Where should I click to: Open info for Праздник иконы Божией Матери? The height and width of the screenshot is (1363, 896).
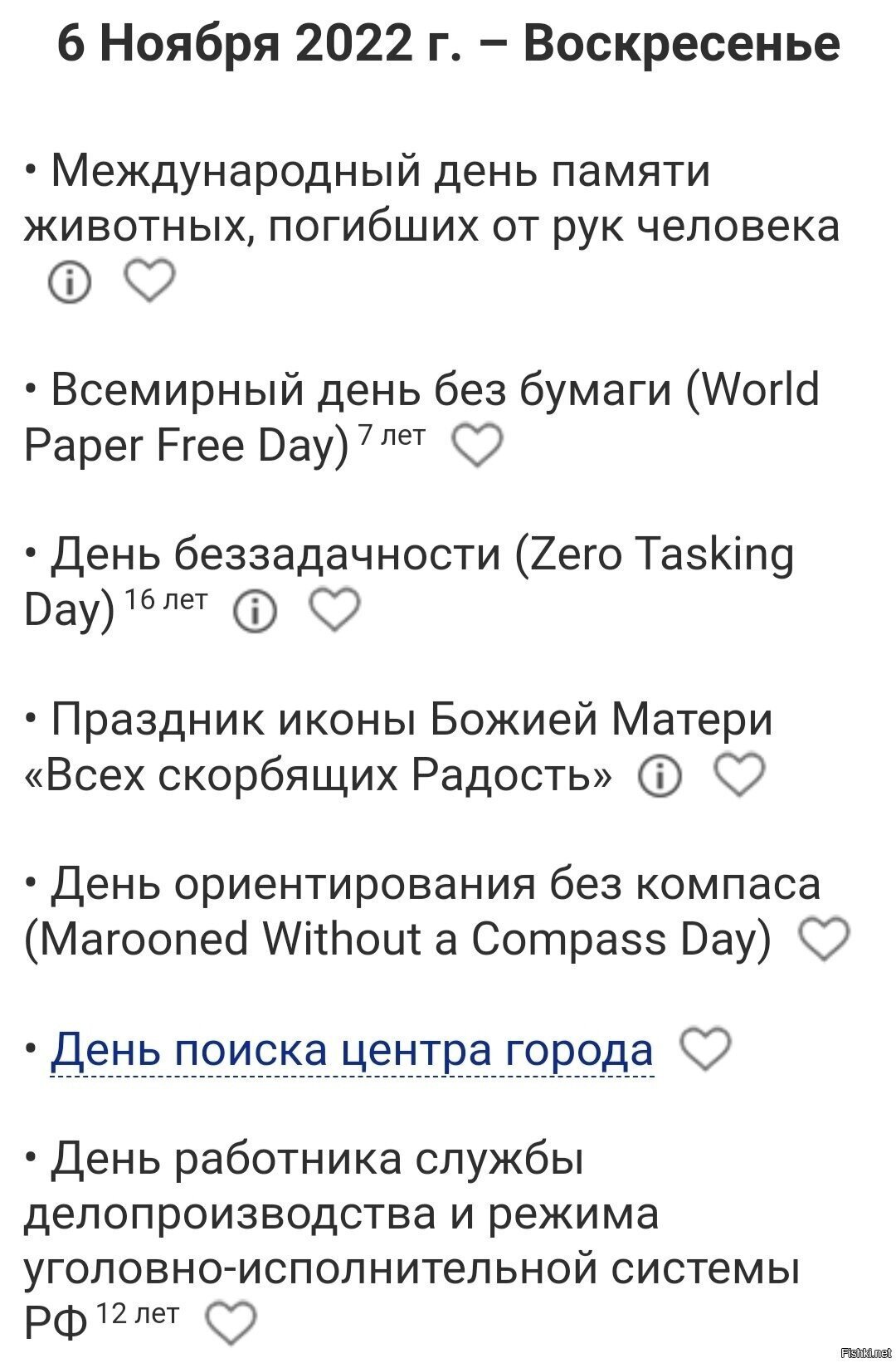658,776
